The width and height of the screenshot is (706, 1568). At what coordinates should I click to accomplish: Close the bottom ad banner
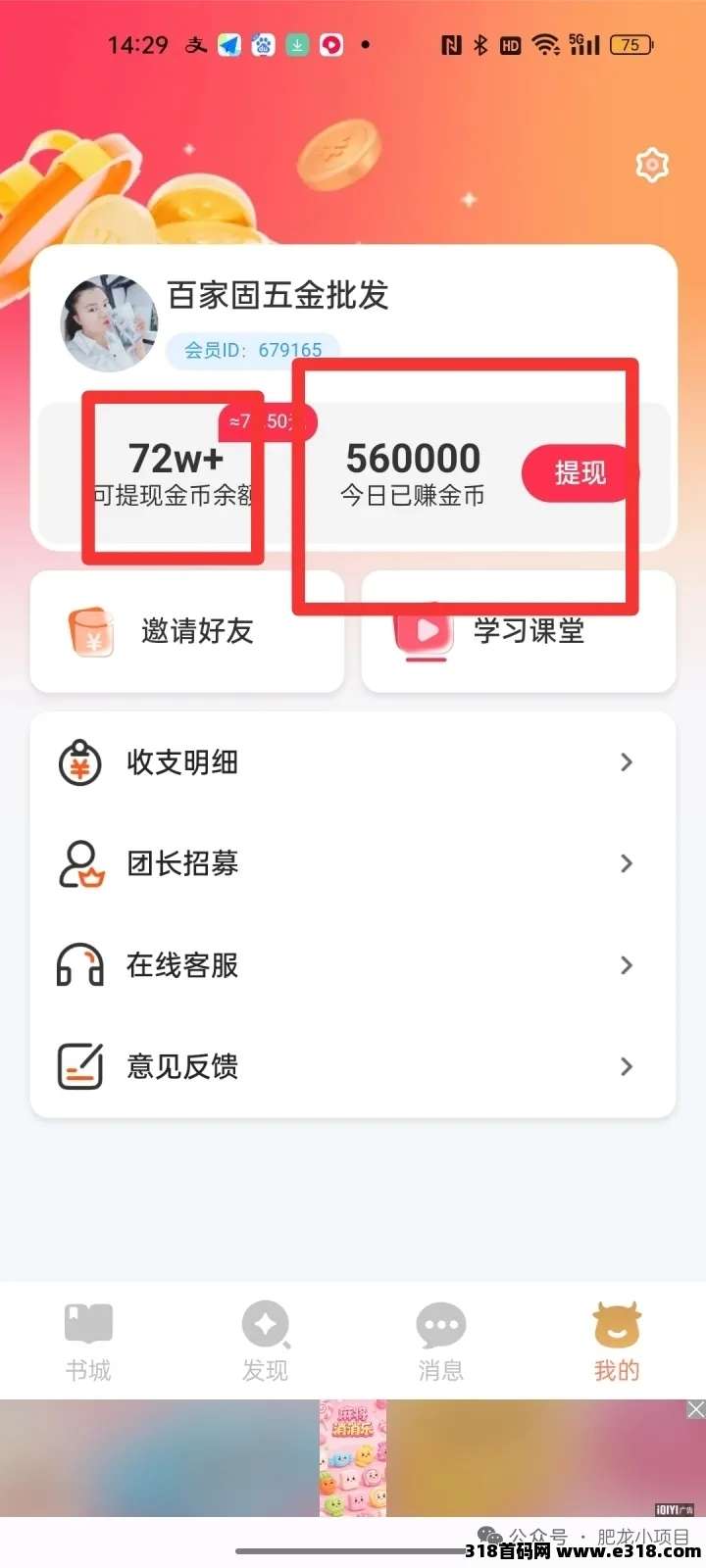pyautogui.click(x=695, y=1410)
